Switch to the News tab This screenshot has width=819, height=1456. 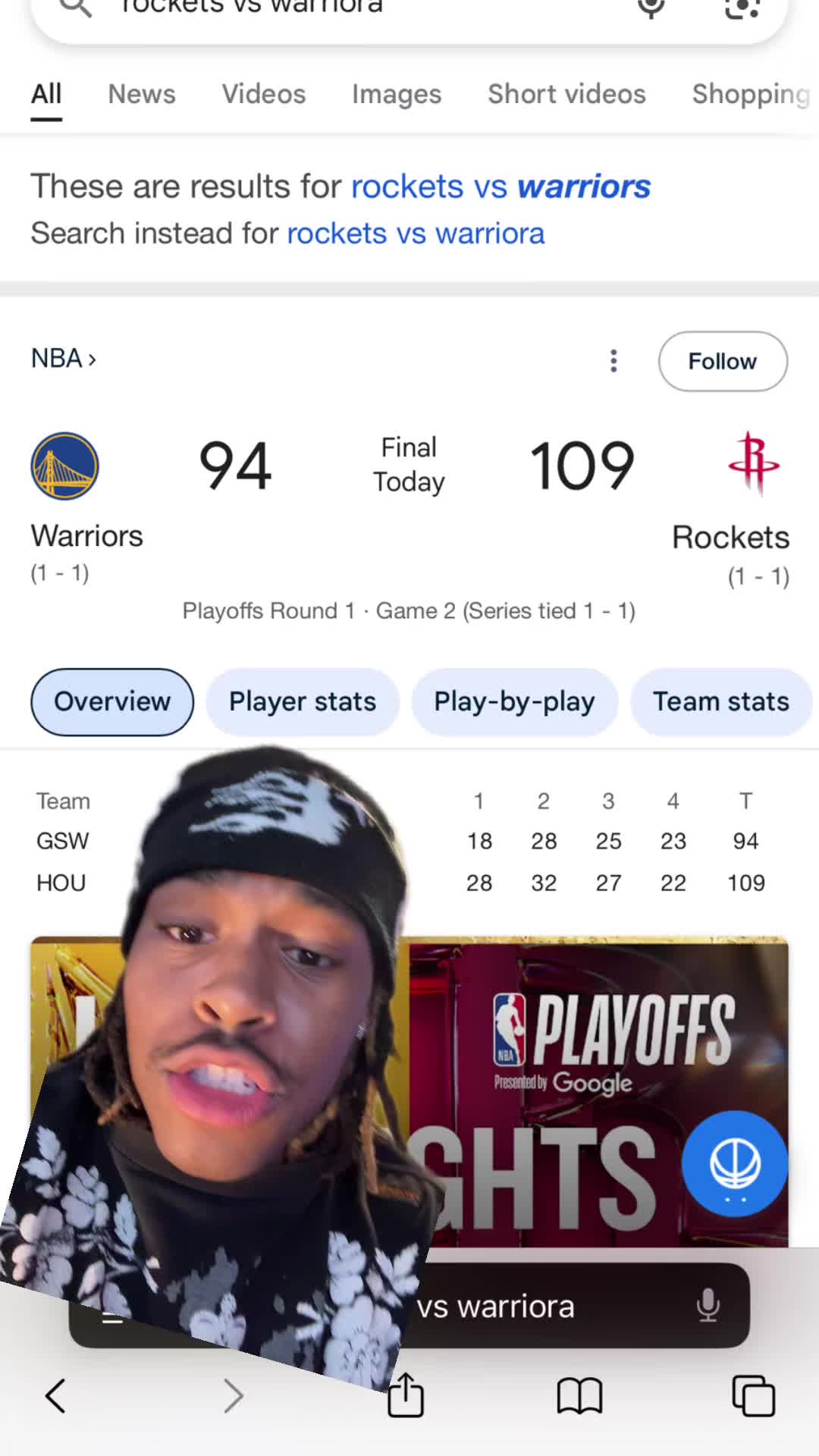[x=141, y=94]
